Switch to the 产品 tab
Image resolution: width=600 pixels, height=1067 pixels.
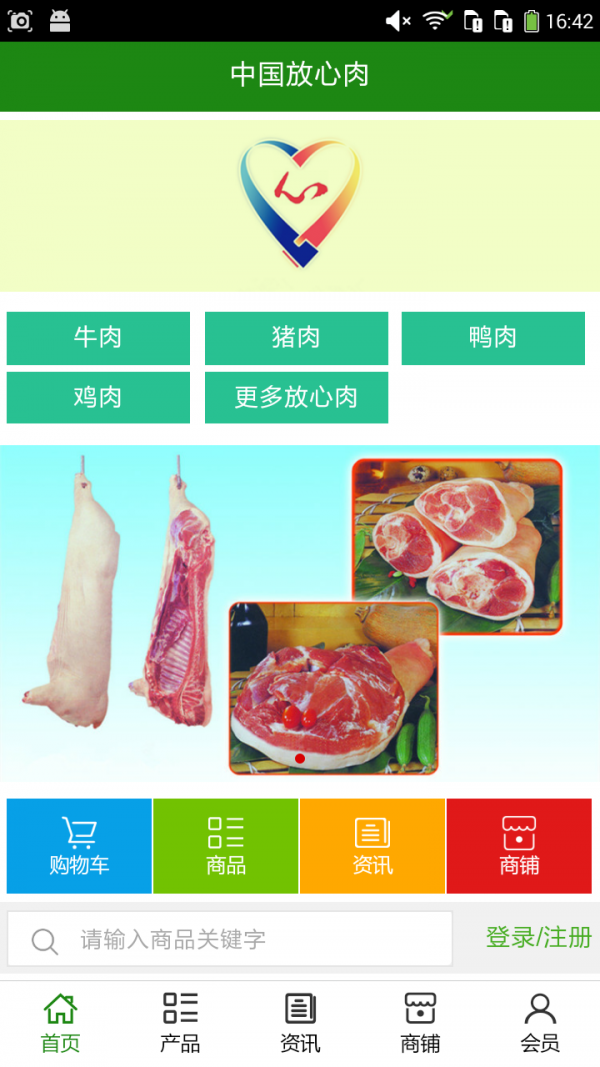coord(180,1023)
